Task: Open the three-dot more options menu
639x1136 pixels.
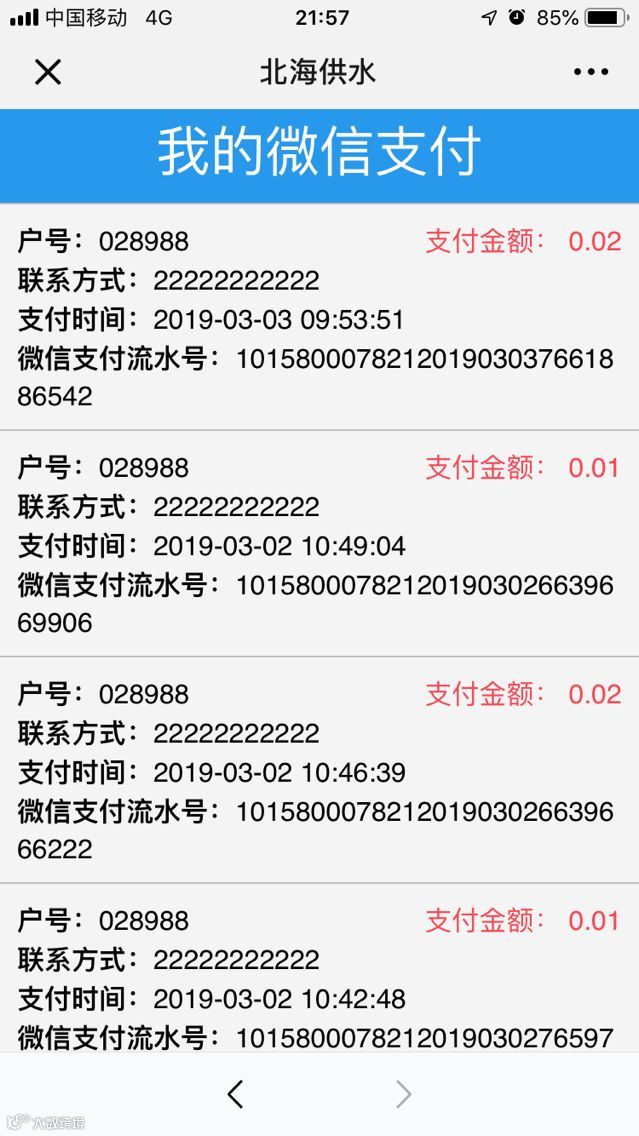Action: point(590,72)
